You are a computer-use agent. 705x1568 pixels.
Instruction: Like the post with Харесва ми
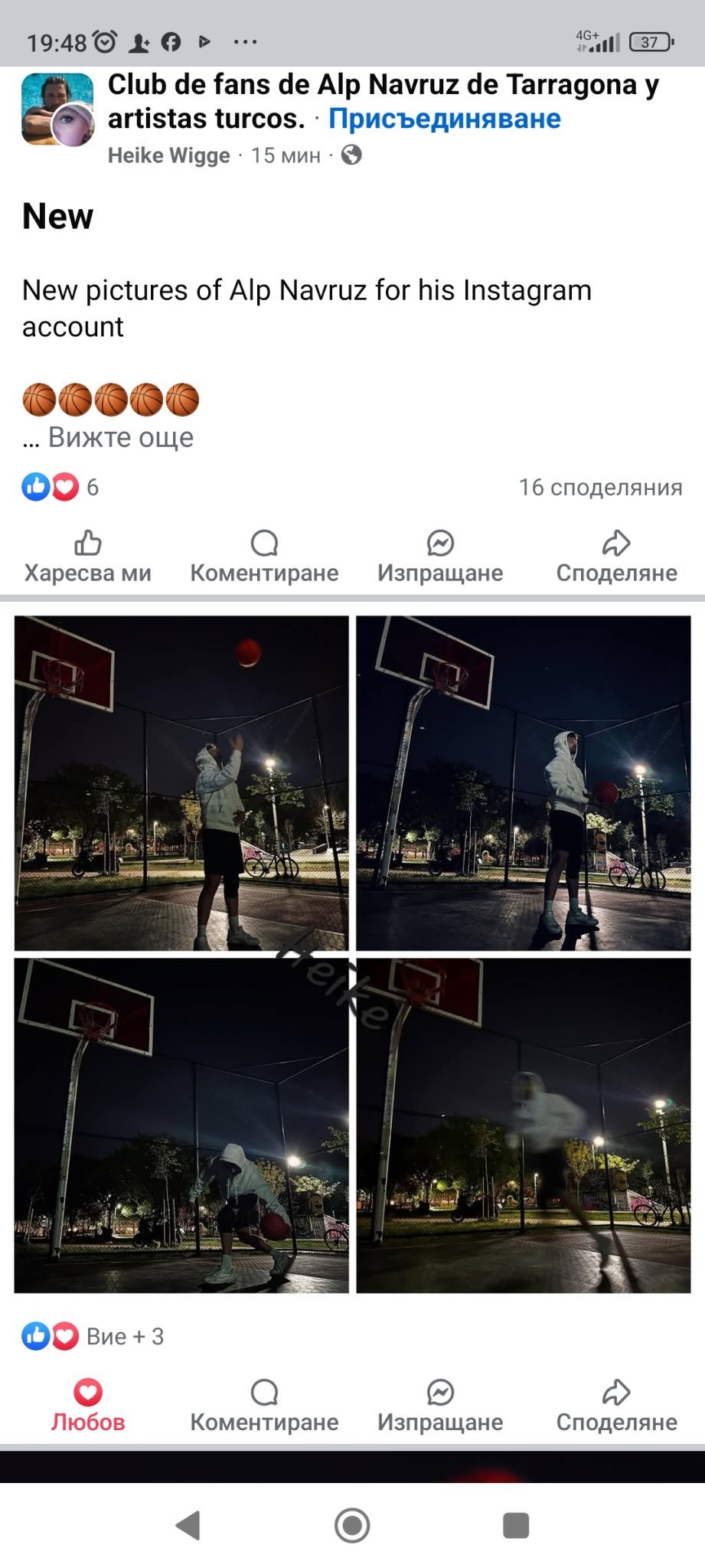coord(87,557)
